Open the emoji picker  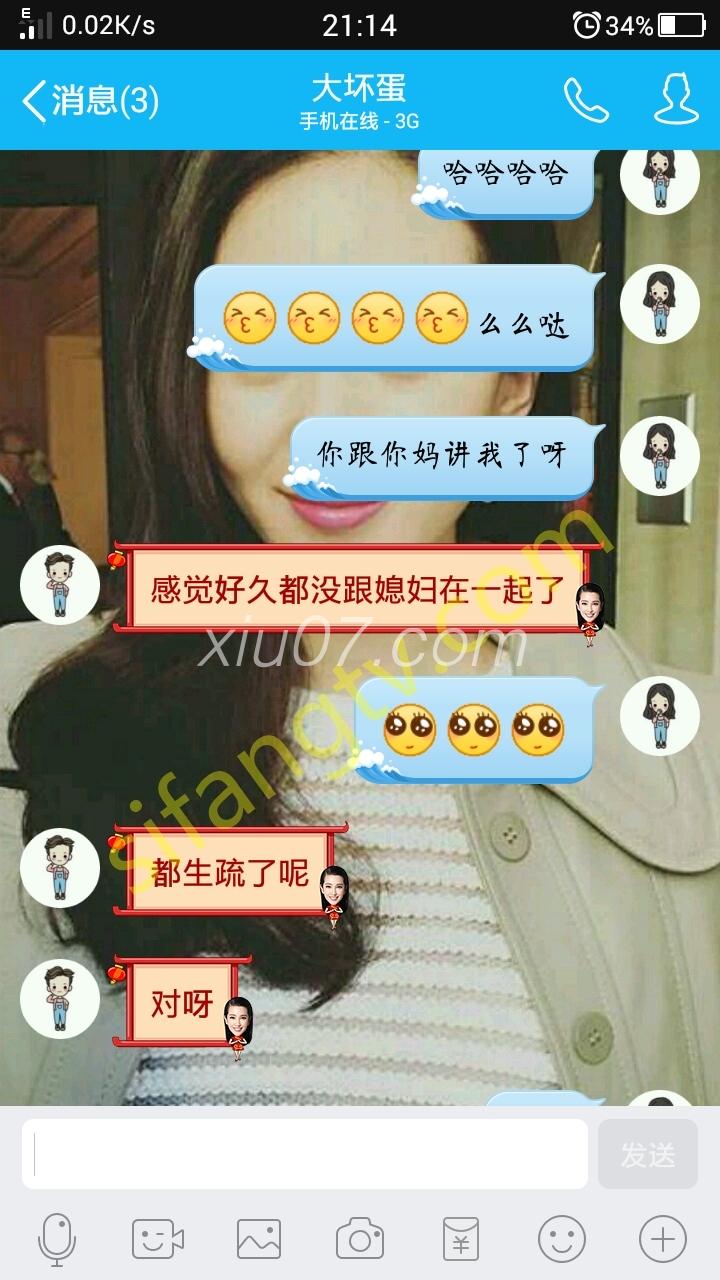[562, 1239]
